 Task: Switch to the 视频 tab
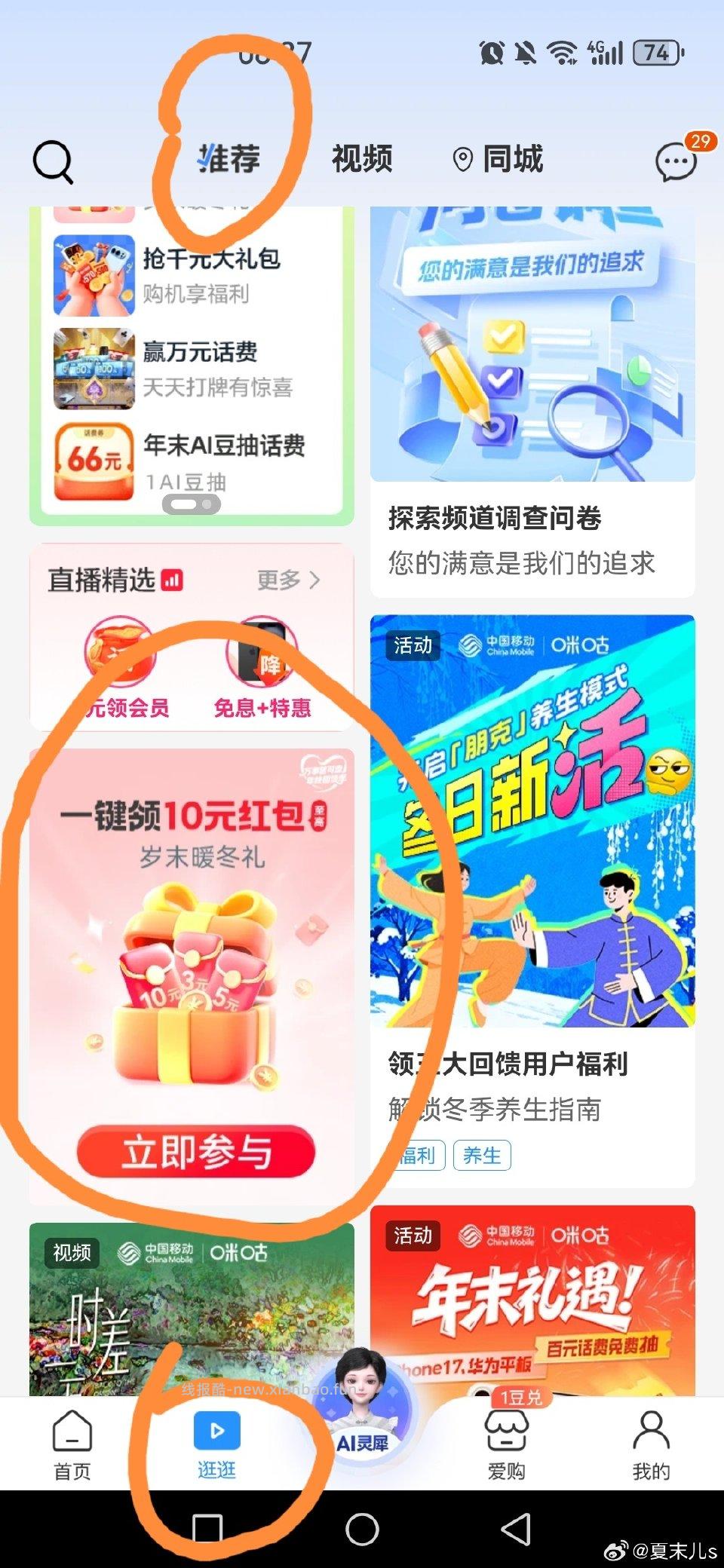click(362, 159)
